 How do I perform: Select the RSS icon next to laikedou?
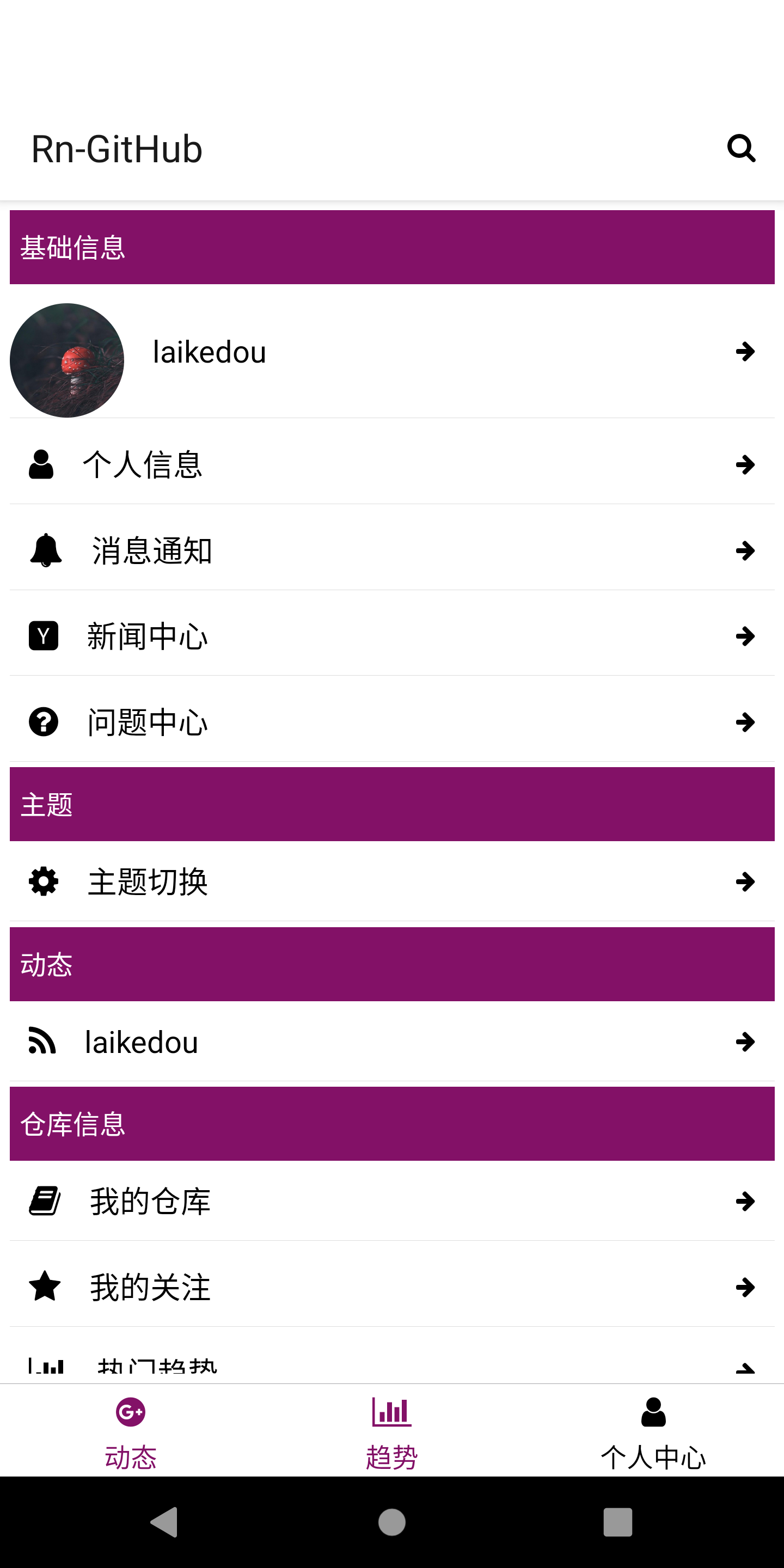pyautogui.click(x=41, y=1041)
